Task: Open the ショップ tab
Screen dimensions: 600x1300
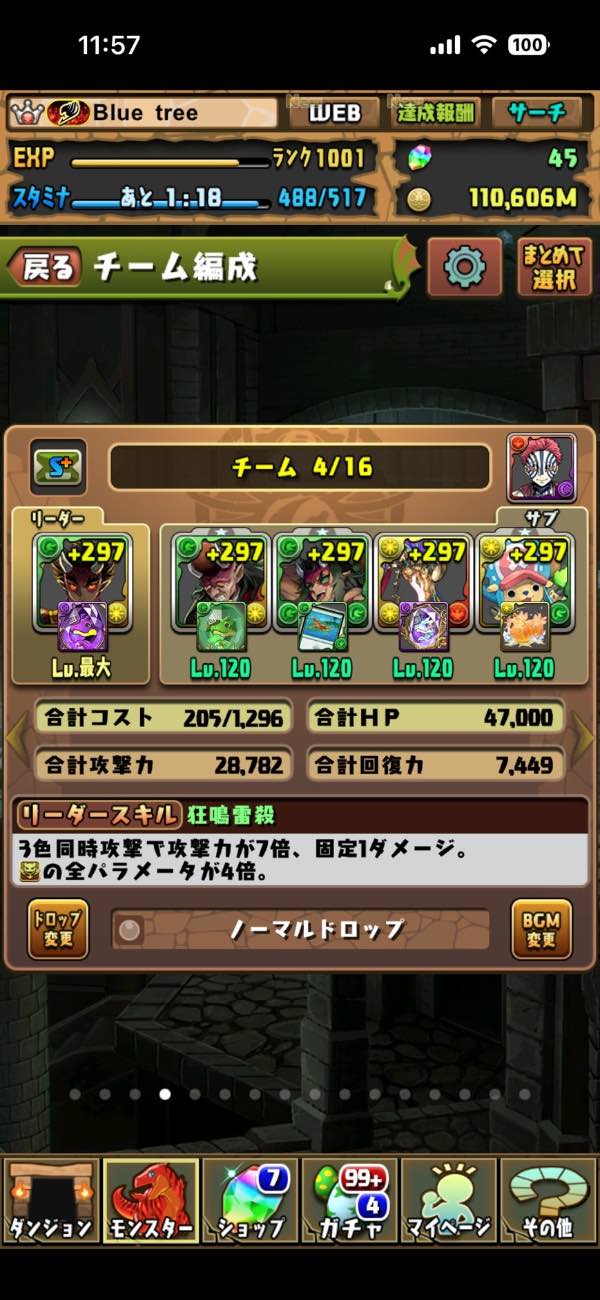Action: pos(250,1200)
